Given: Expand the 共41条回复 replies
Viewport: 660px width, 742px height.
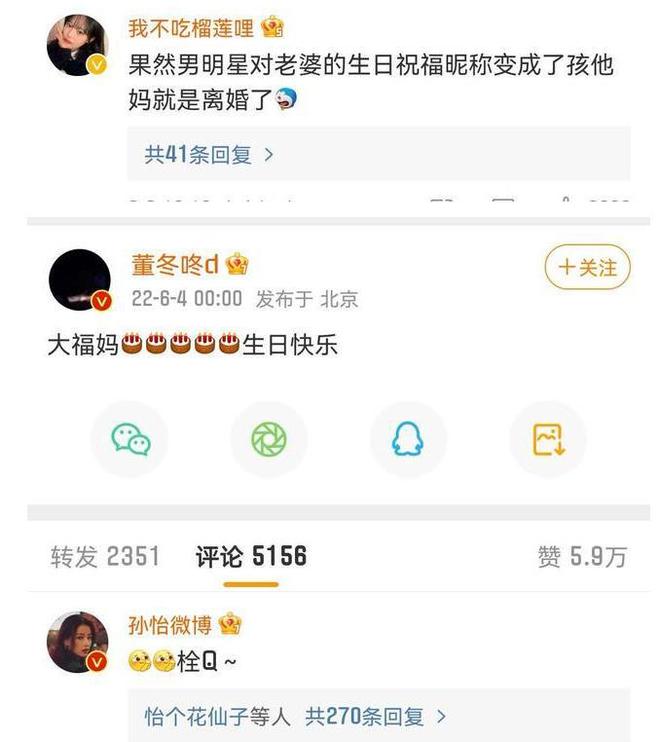Looking at the screenshot, I should tap(209, 155).
